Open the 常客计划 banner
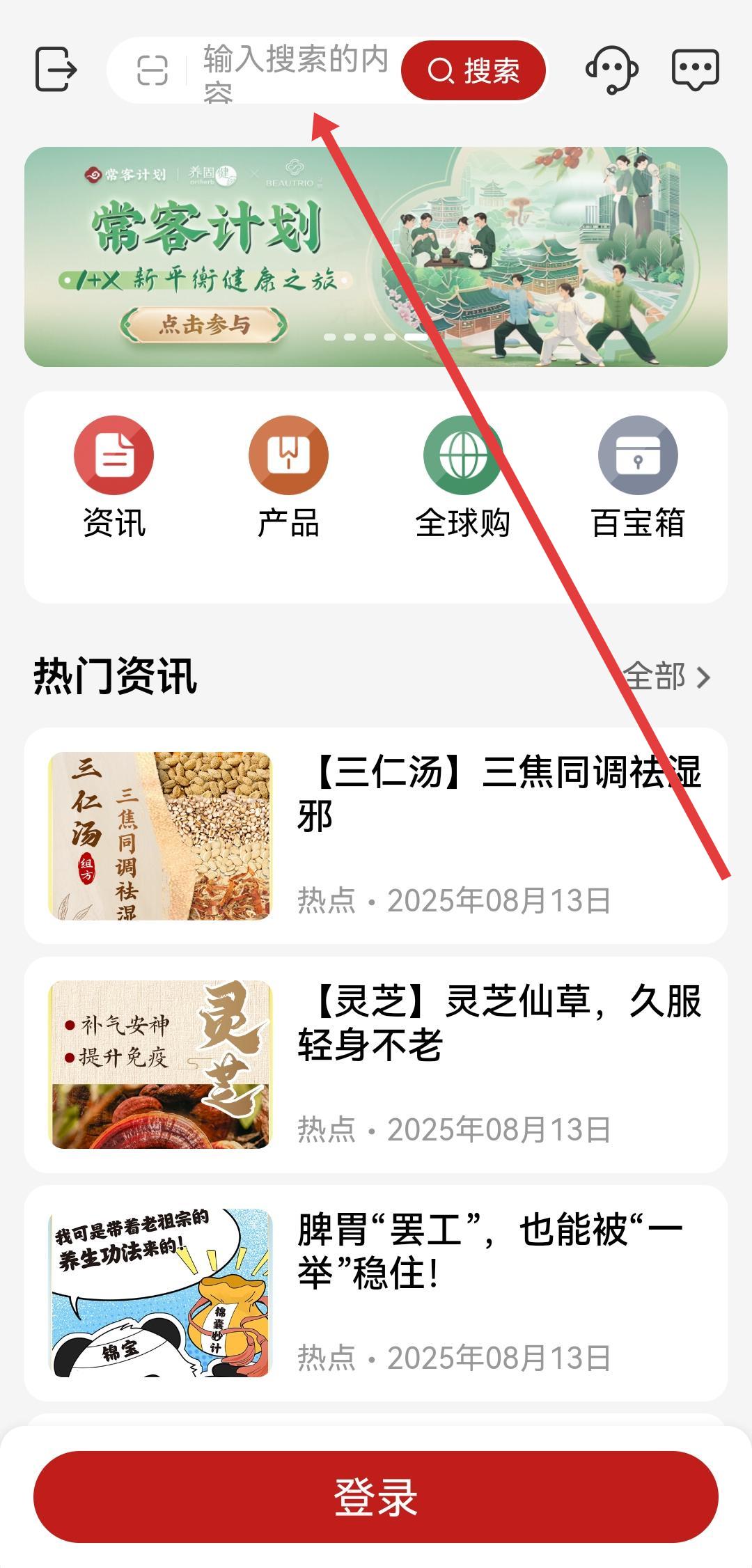 click(x=376, y=257)
